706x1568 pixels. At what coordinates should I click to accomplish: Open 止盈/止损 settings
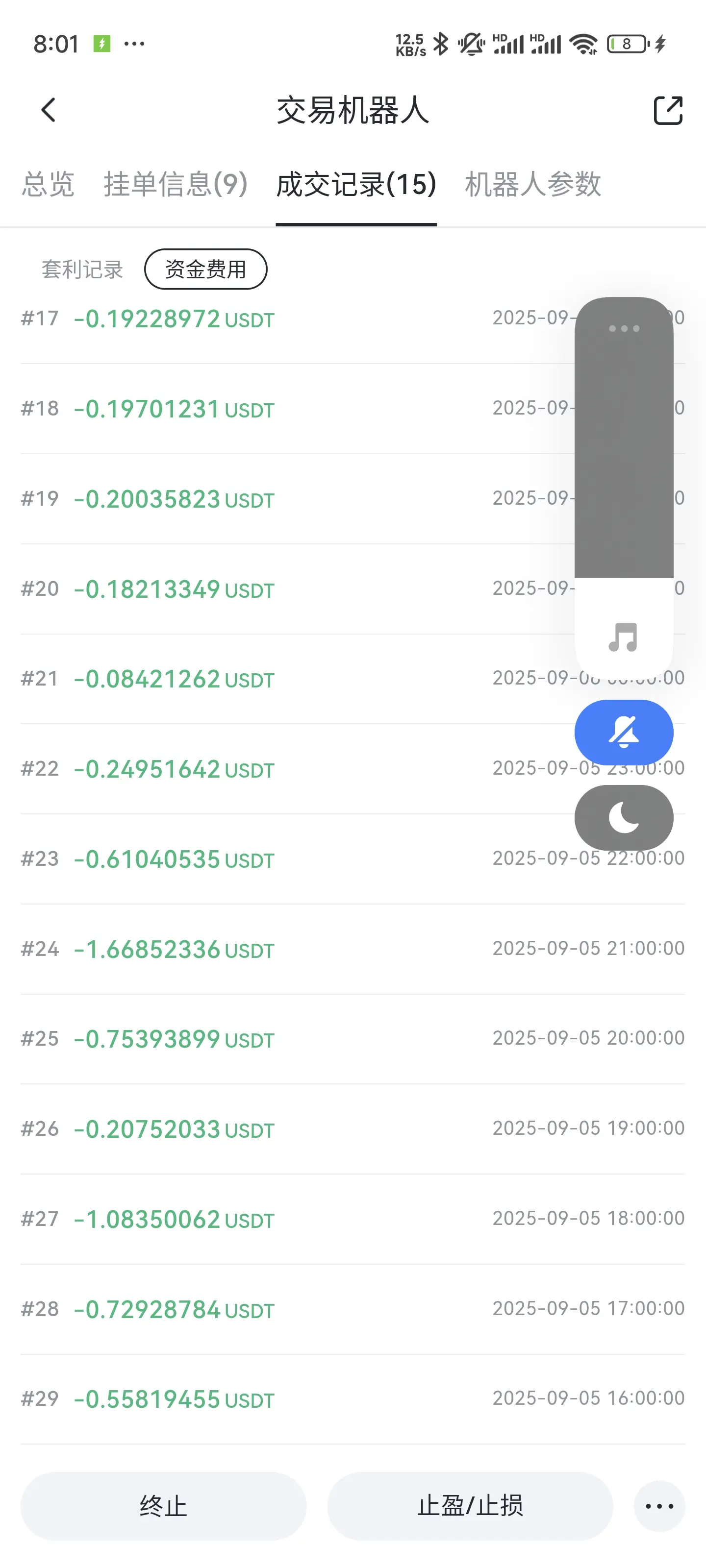(470, 1506)
